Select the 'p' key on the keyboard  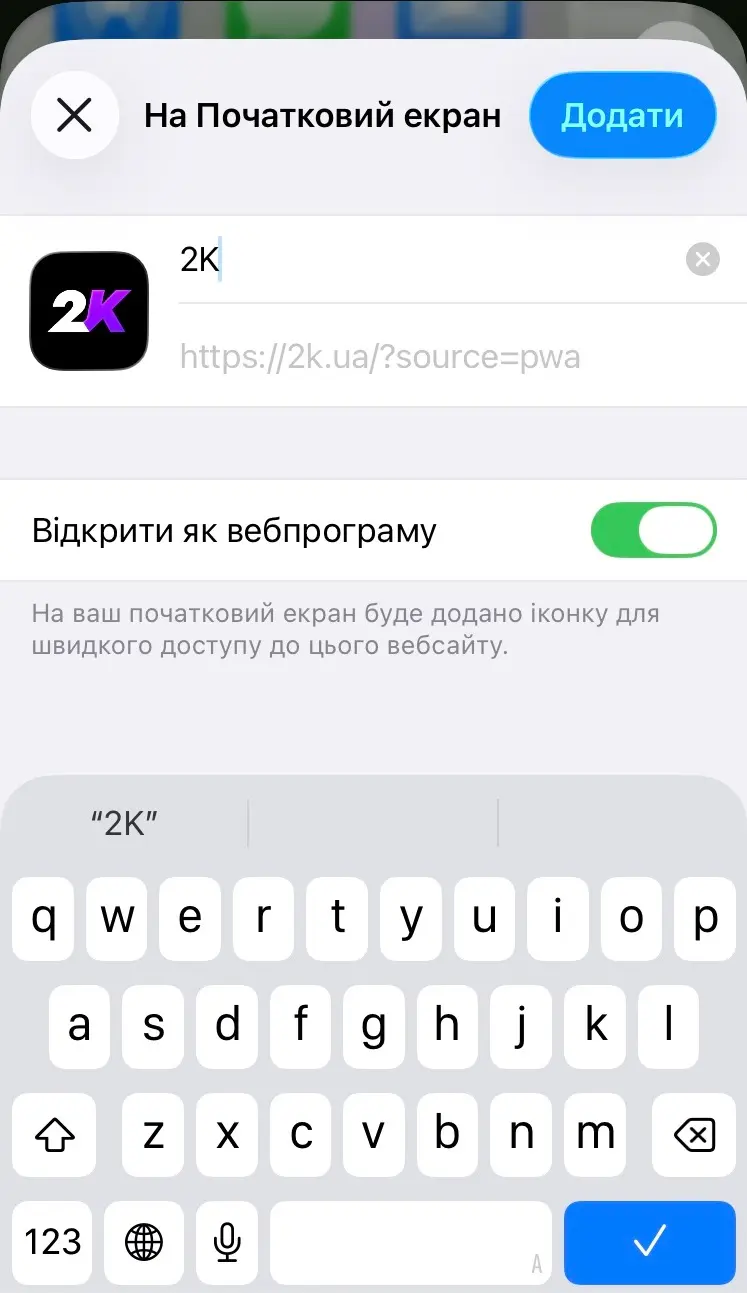pyautogui.click(x=705, y=919)
